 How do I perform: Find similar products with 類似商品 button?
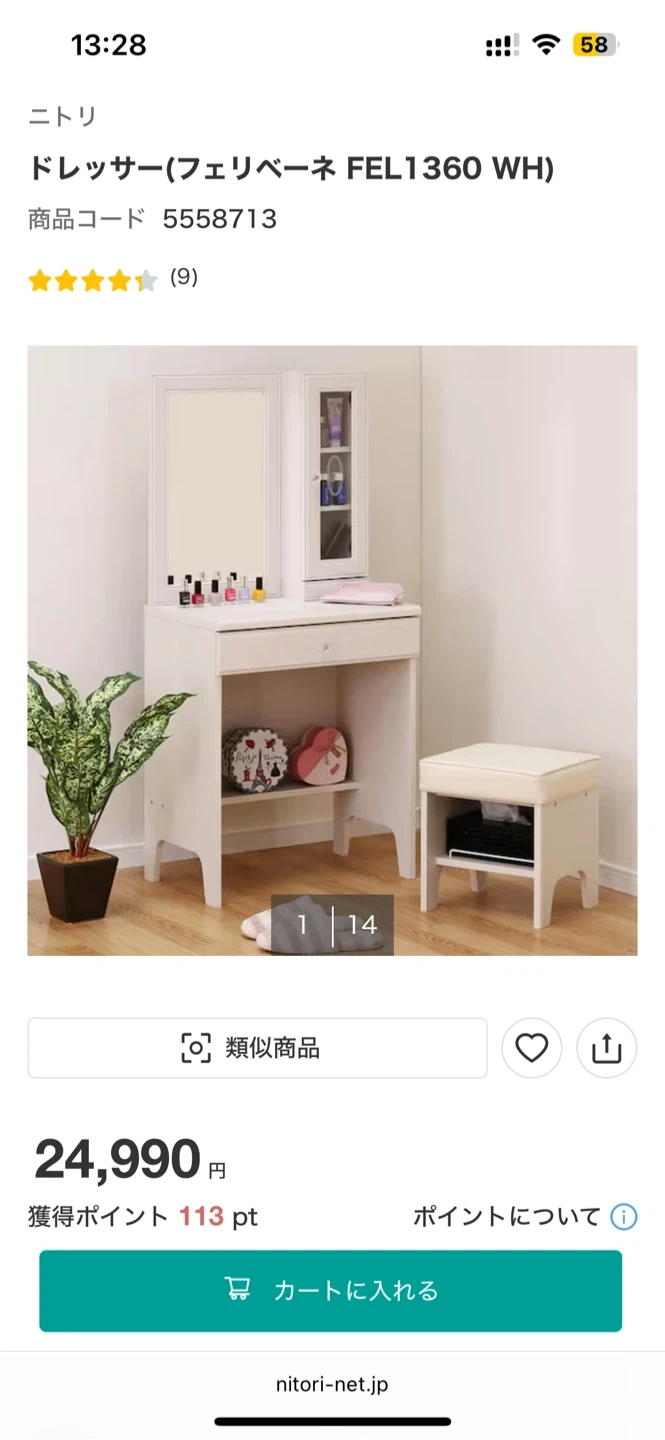(x=257, y=1048)
